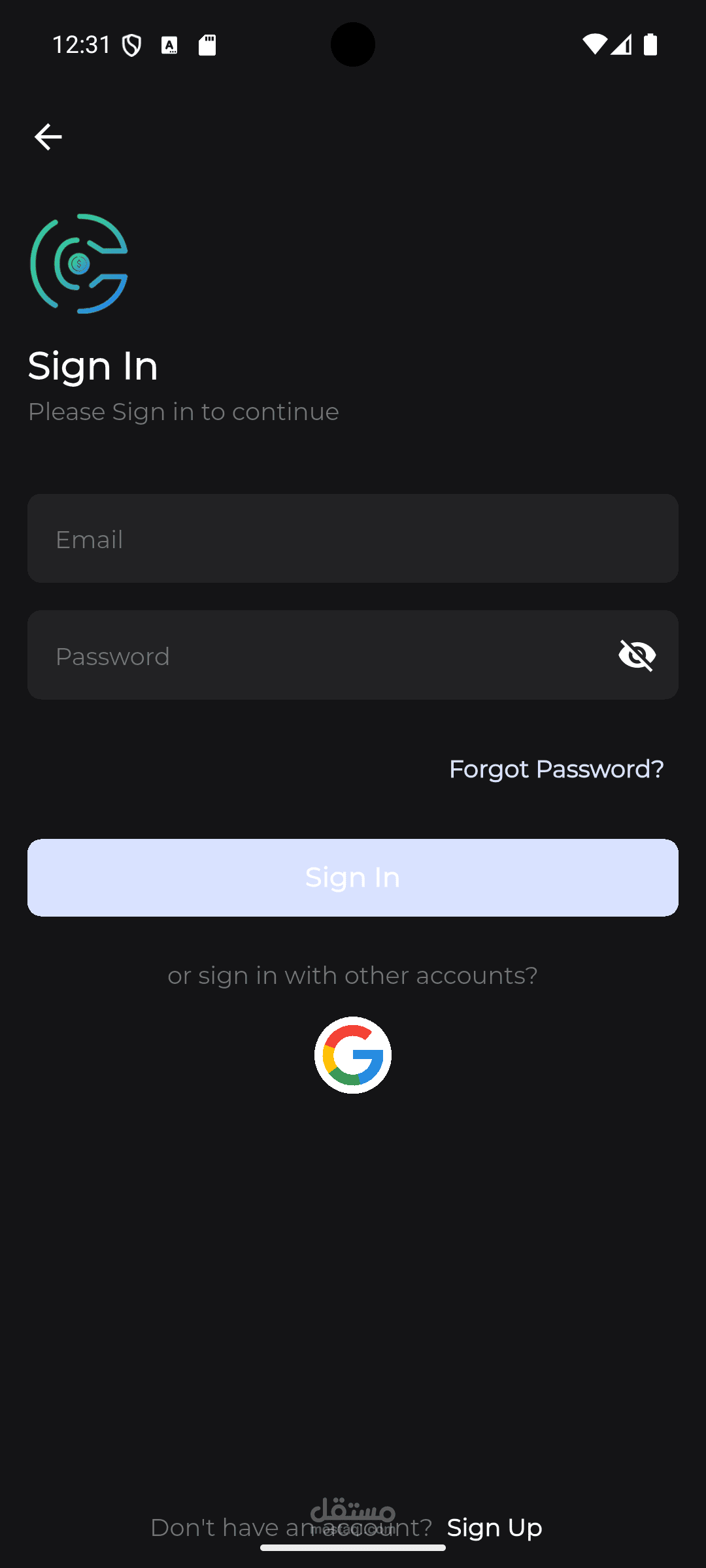The height and width of the screenshot is (1568, 706).
Task: Sign in with Google account
Action: click(x=353, y=1055)
